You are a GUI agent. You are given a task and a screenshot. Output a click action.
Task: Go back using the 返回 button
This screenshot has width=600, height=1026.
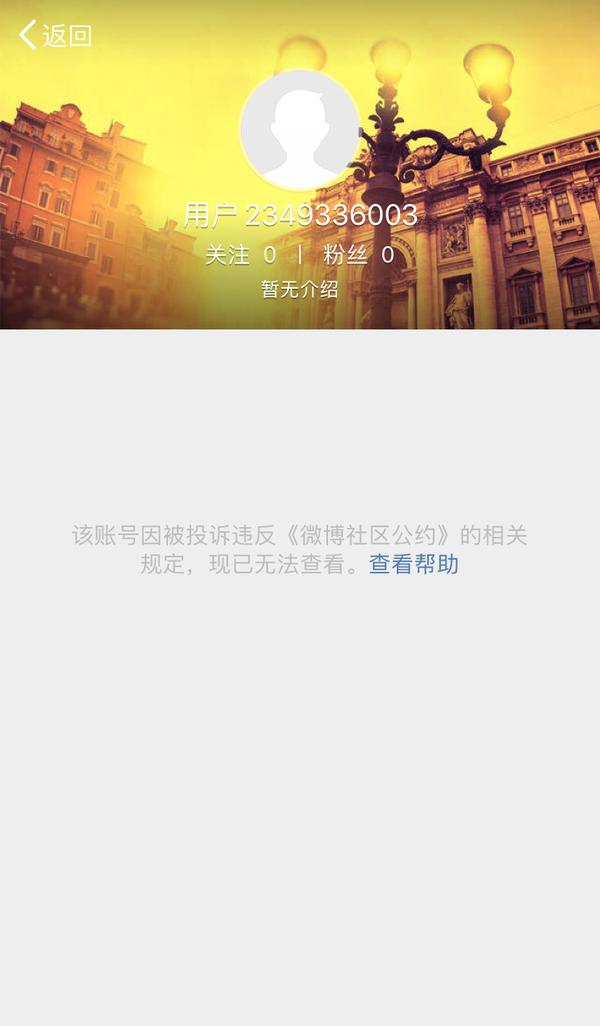pos(55,35)
